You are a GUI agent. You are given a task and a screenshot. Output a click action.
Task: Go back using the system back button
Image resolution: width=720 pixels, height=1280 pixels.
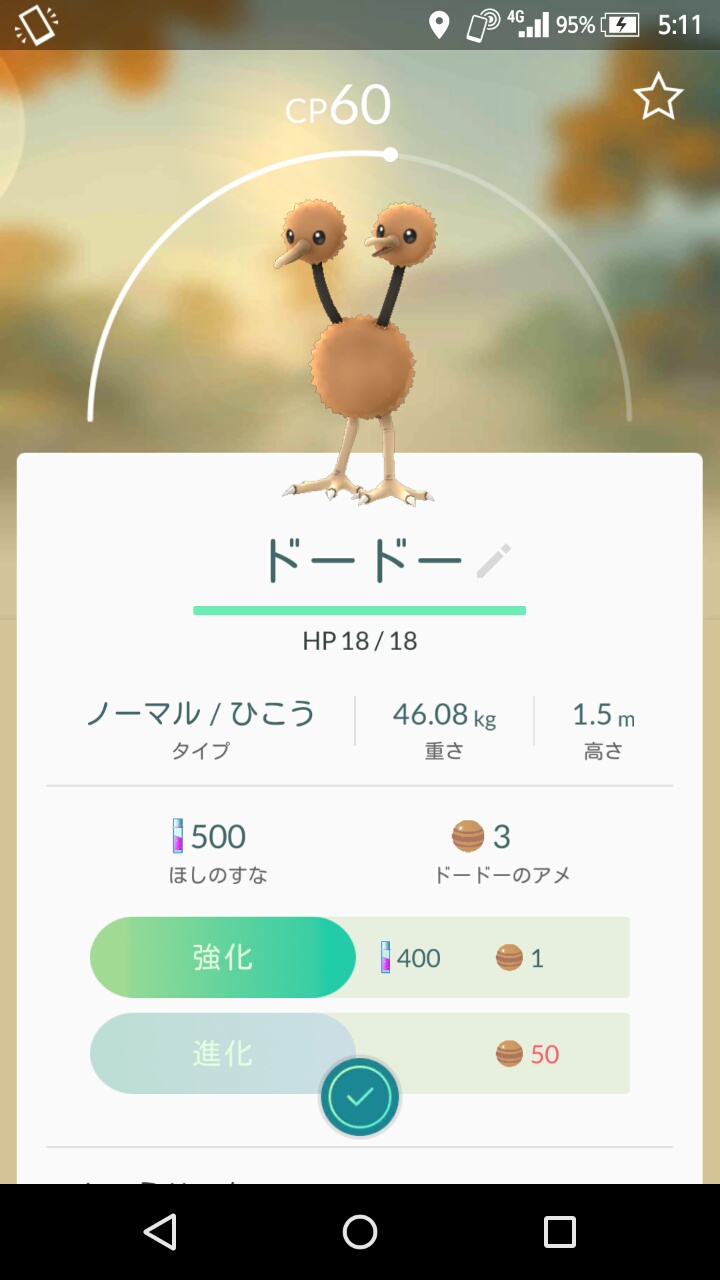tap(160, 1232)
